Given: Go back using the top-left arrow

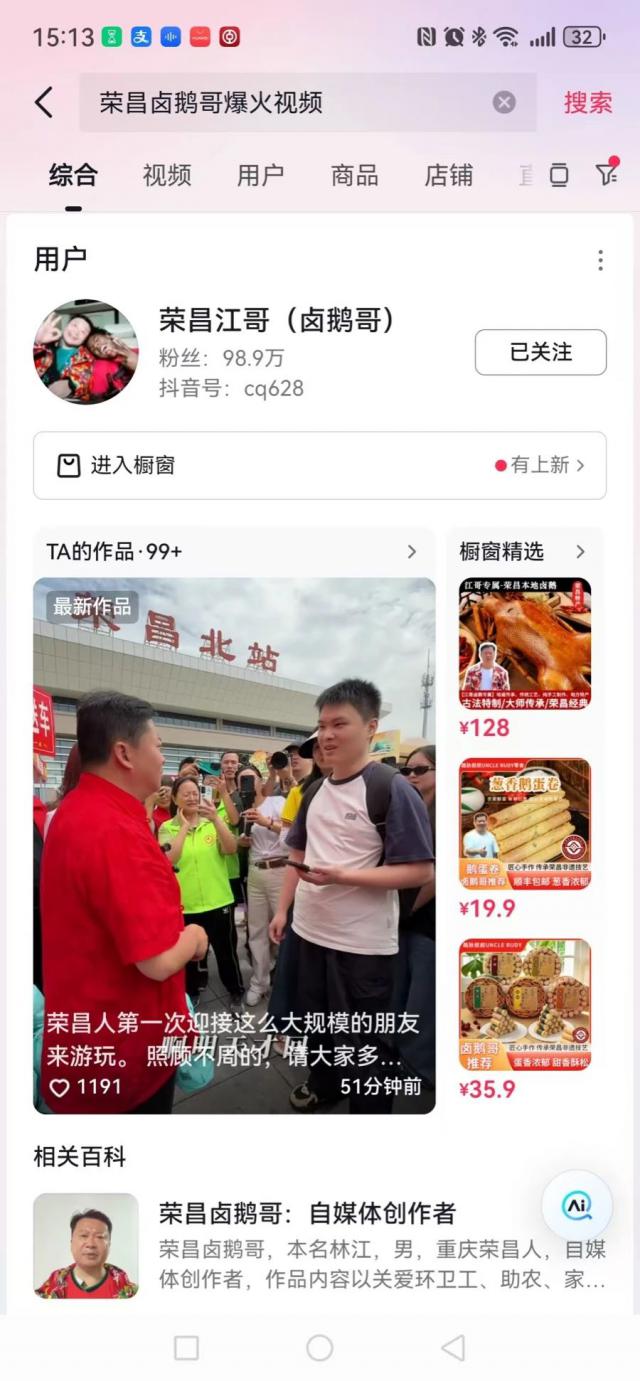Looking at the screenshot, I should click(44, 102).
